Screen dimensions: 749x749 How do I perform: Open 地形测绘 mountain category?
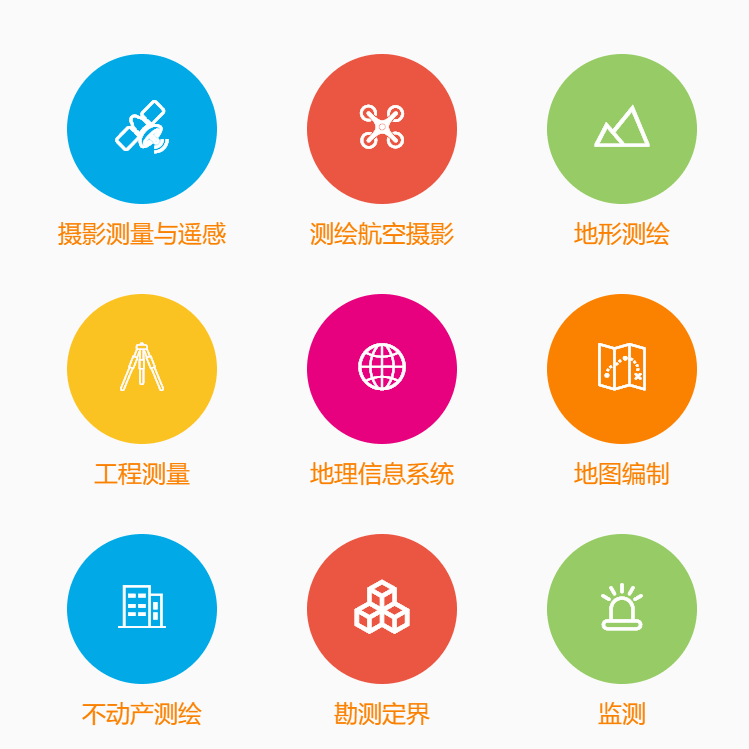click(622, 129)
